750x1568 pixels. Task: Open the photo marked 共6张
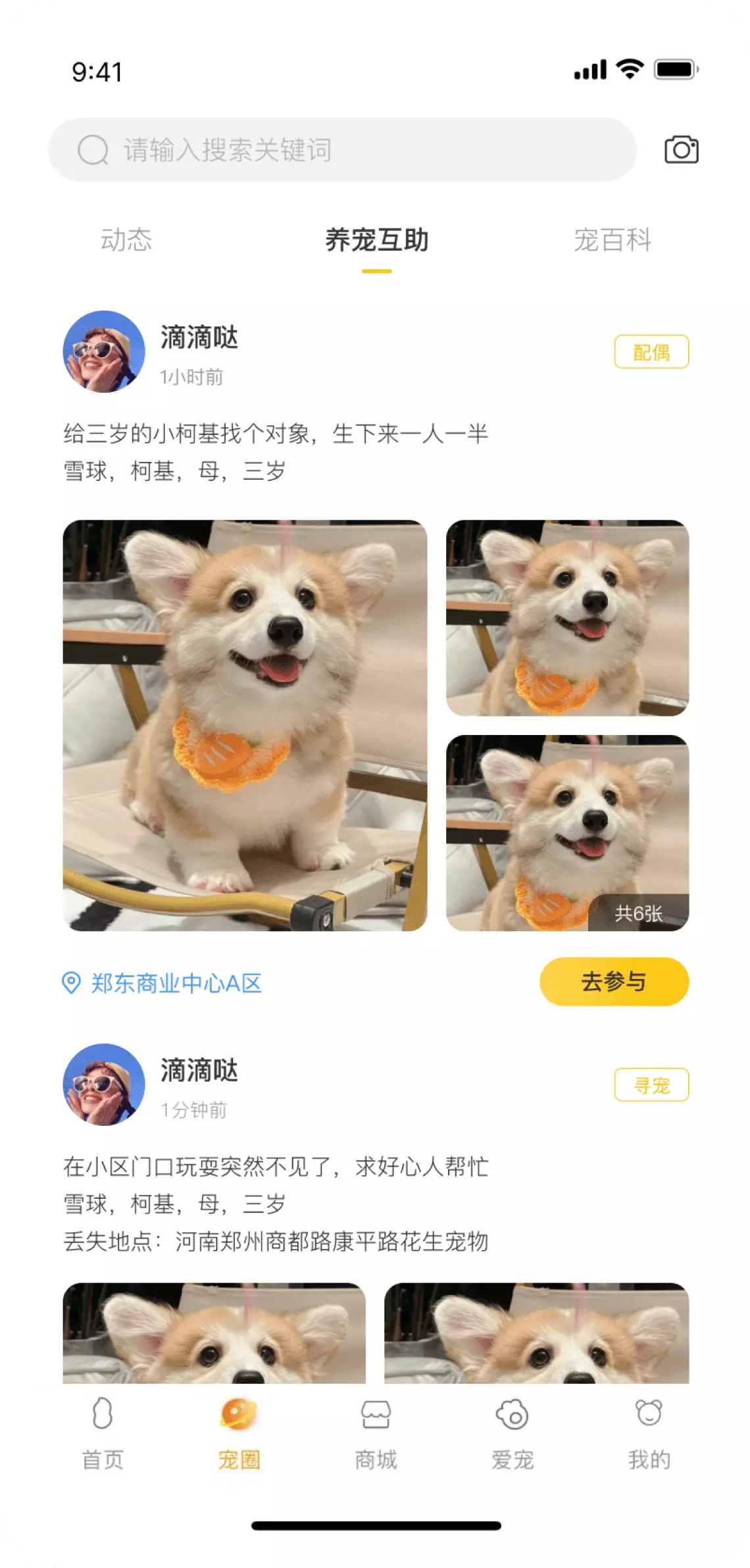tap(567, 832)
